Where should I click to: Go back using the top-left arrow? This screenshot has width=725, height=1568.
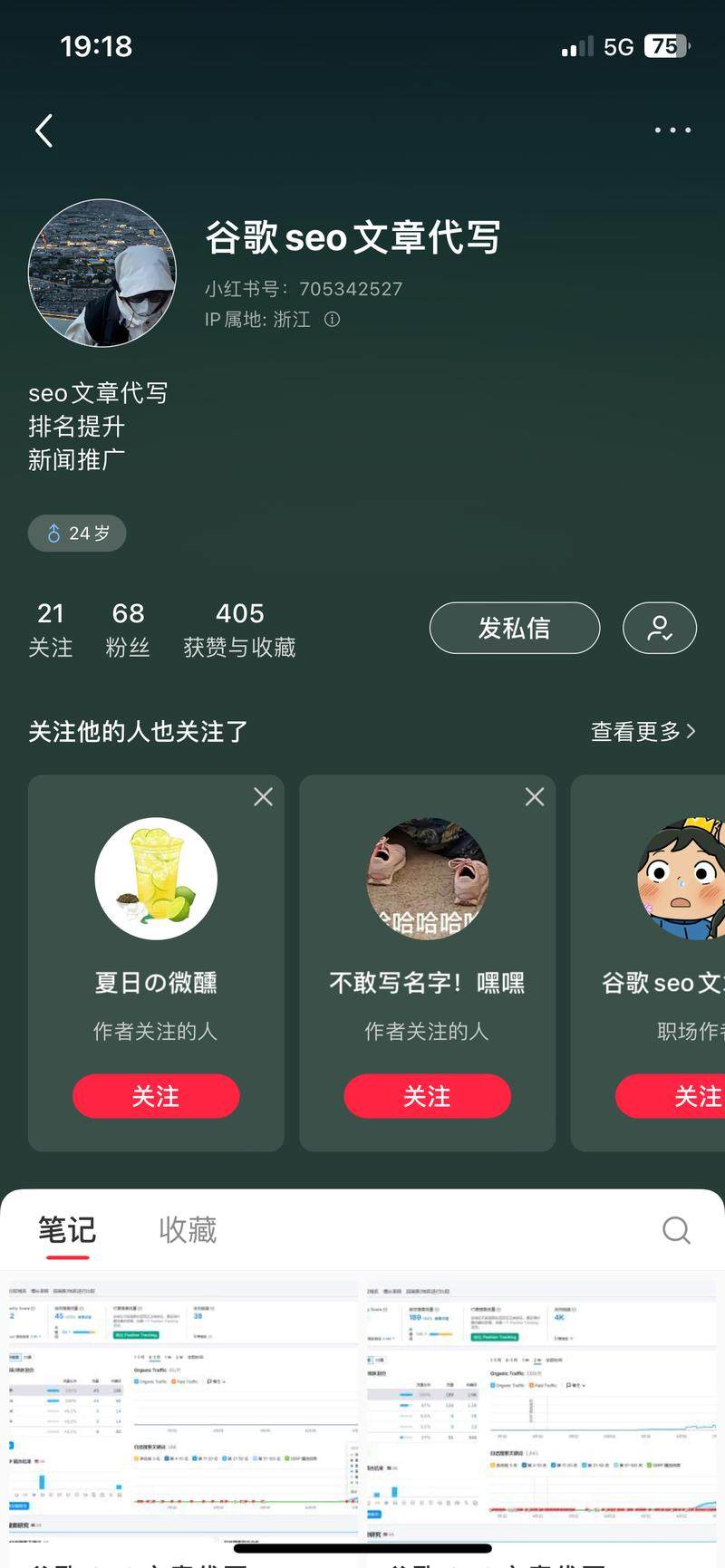tap(43, 130)
